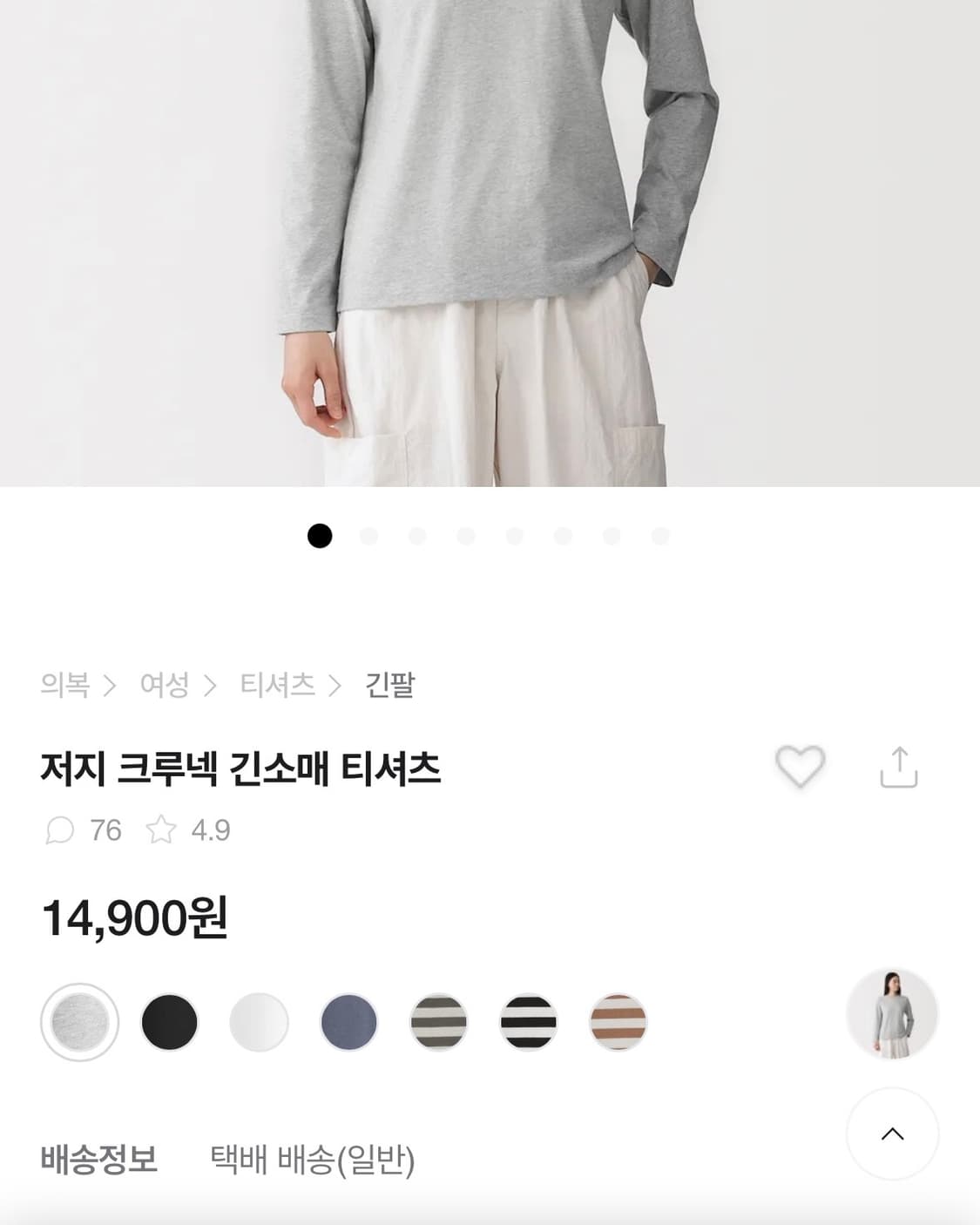Select the khaki striped color option
Screen dimensions: 980x1225
(438, 1021)
